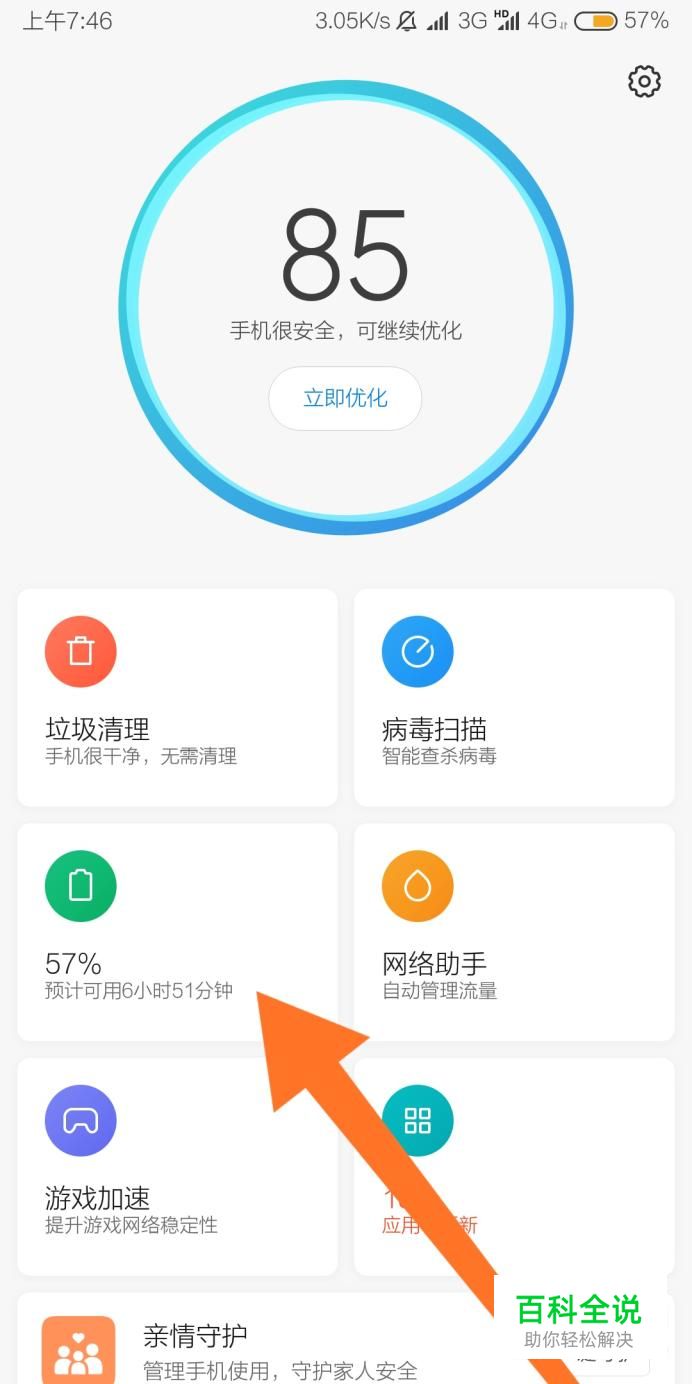Viewport: 692px width, 1384px height.
Task: Open the 垃圾清理 card
Action: 177,697
